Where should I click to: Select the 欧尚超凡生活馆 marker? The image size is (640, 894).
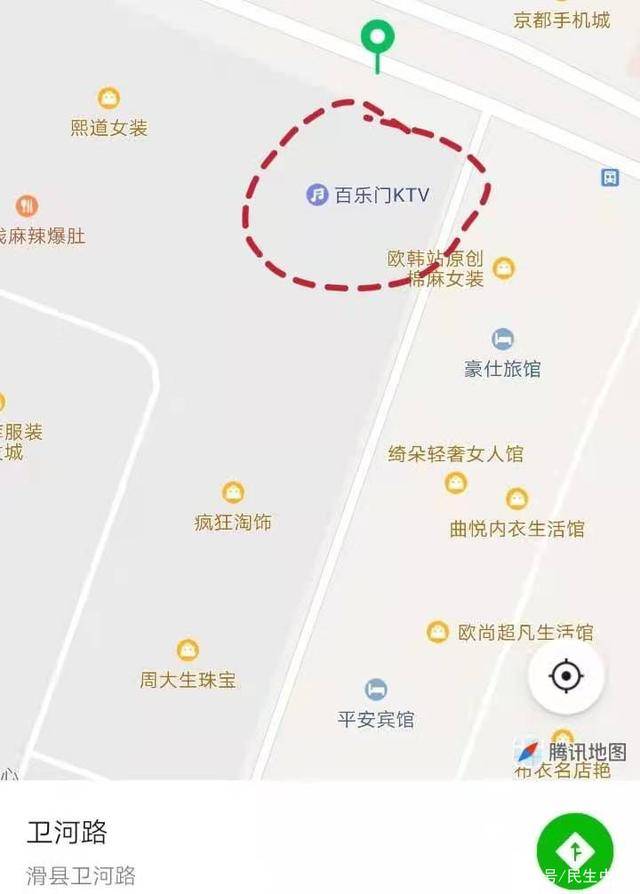coord(438,632)
